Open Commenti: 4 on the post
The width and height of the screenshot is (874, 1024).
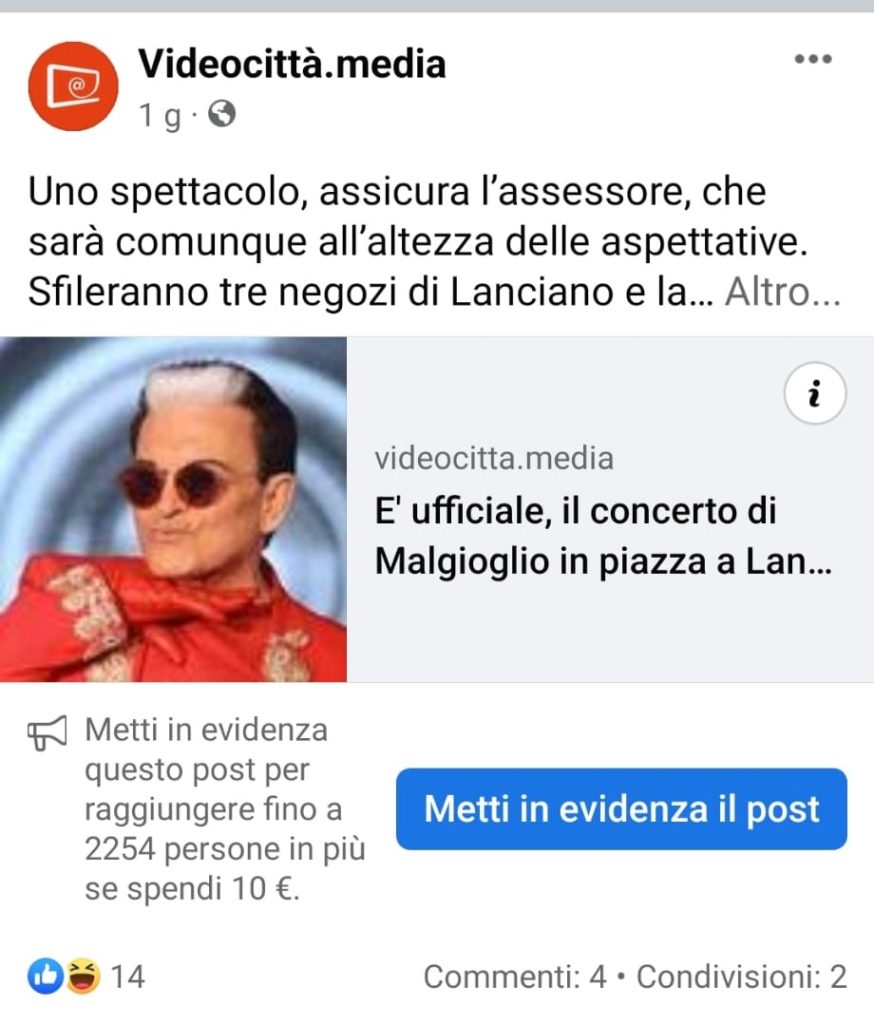click(515, 976)
